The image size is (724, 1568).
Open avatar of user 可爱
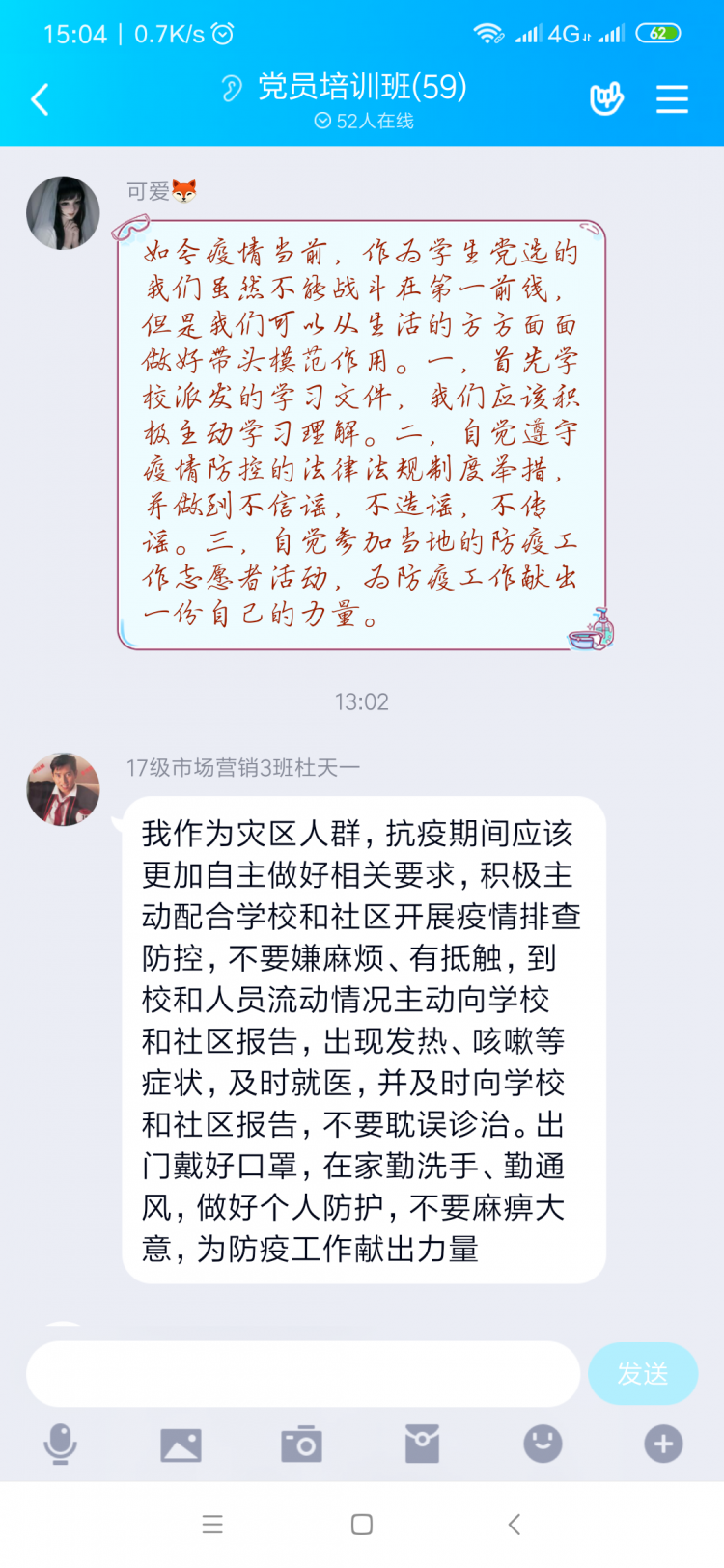tap(63, 213)
